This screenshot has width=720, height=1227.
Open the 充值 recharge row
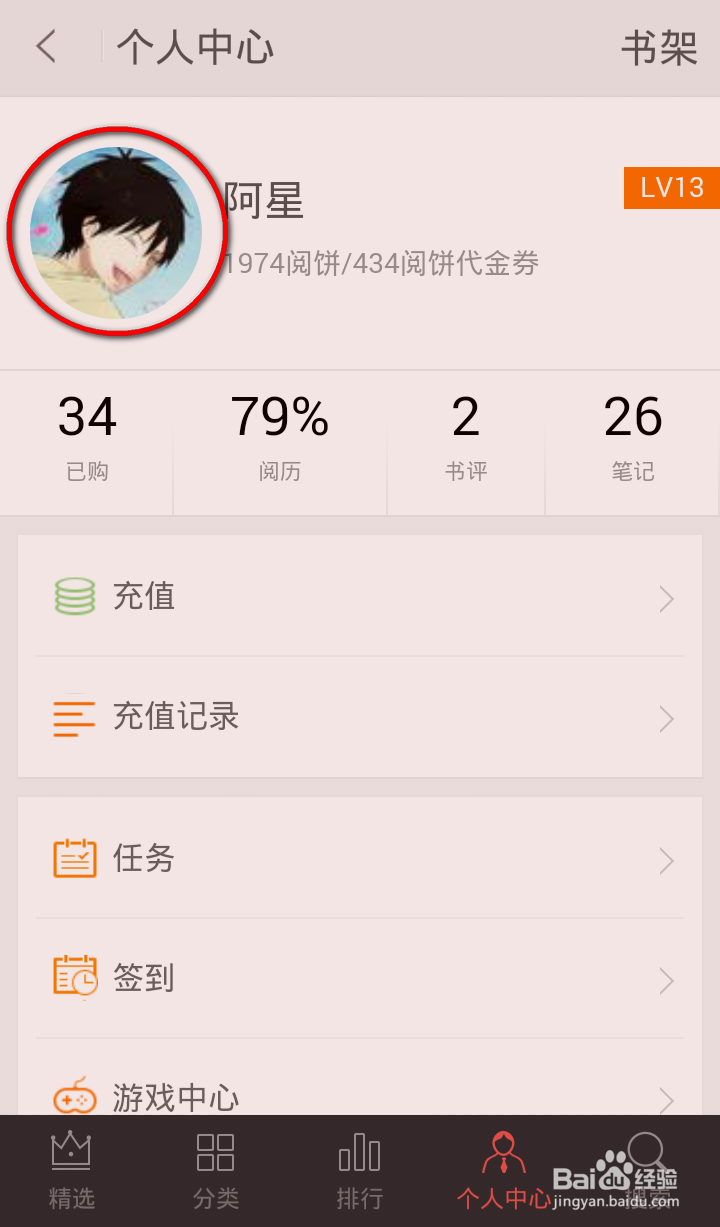pos(360,597)
